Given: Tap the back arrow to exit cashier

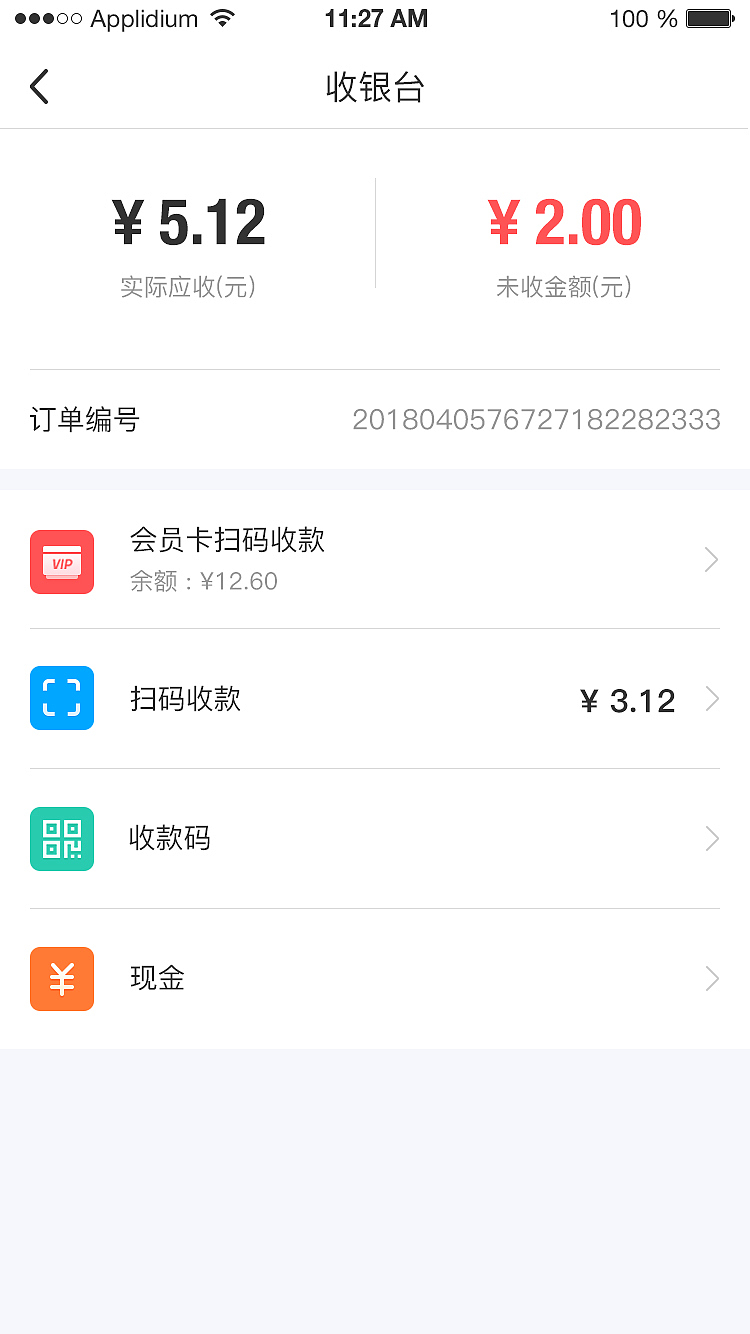Looking at the screenshot, I should [38, 86].
